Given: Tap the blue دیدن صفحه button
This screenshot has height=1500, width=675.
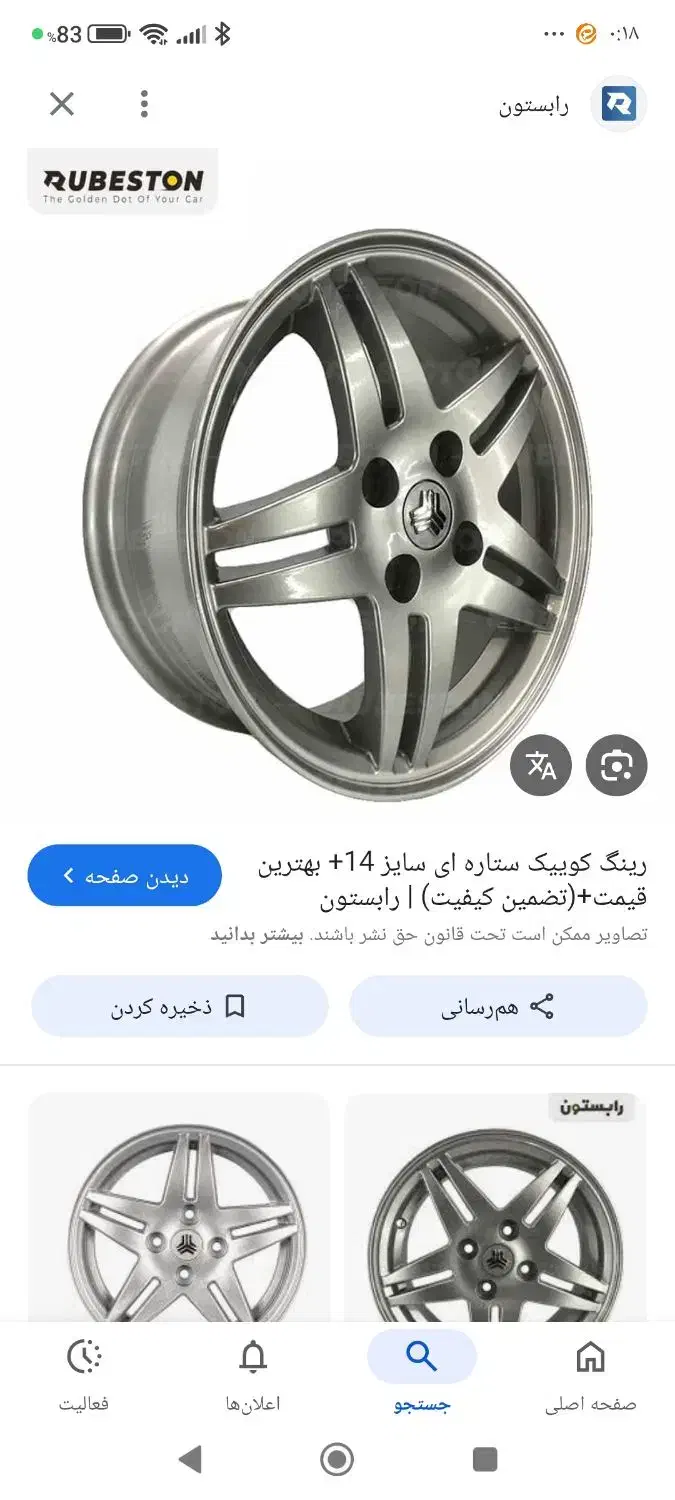Looking at the screenshot, I should point(125,876).
